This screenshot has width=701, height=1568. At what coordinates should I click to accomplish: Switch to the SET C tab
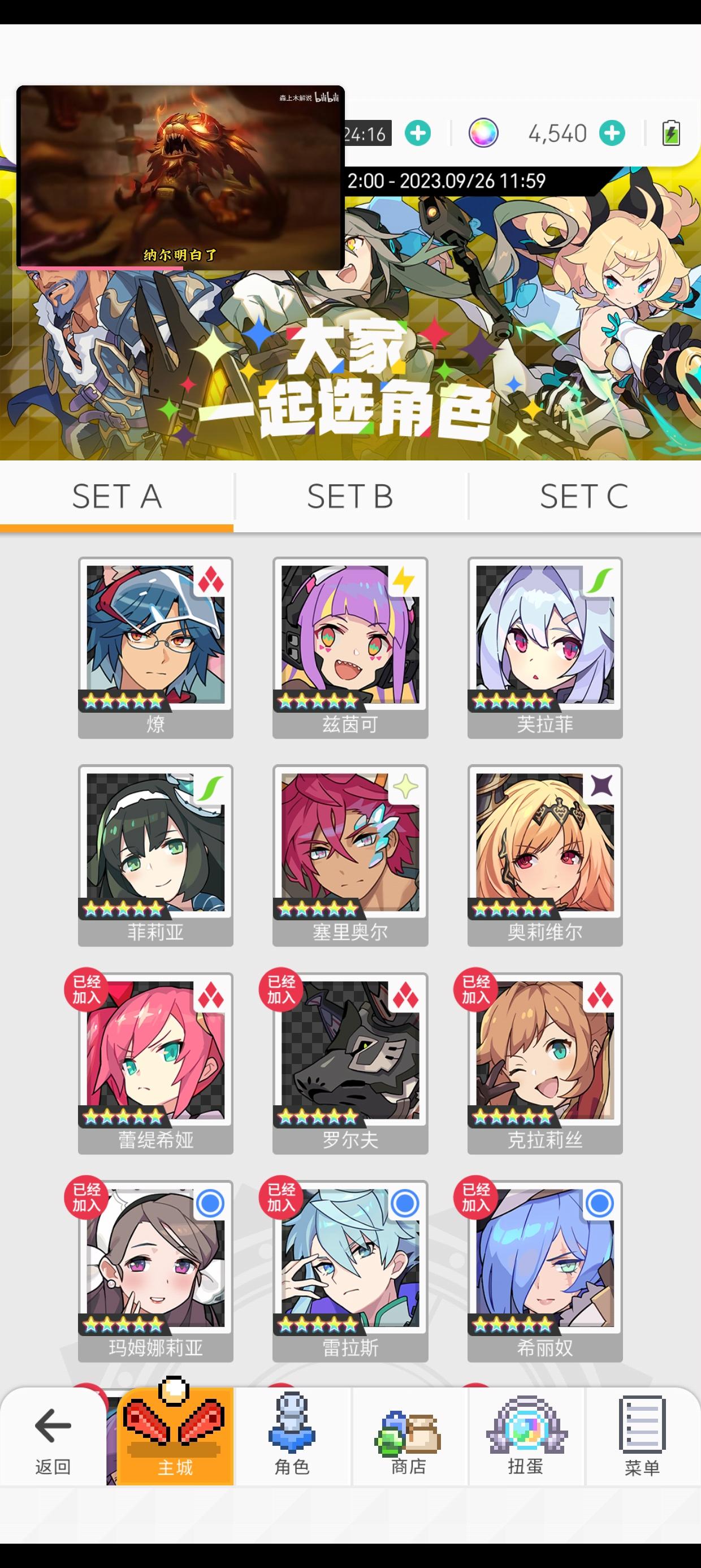(x=584, y=496)
